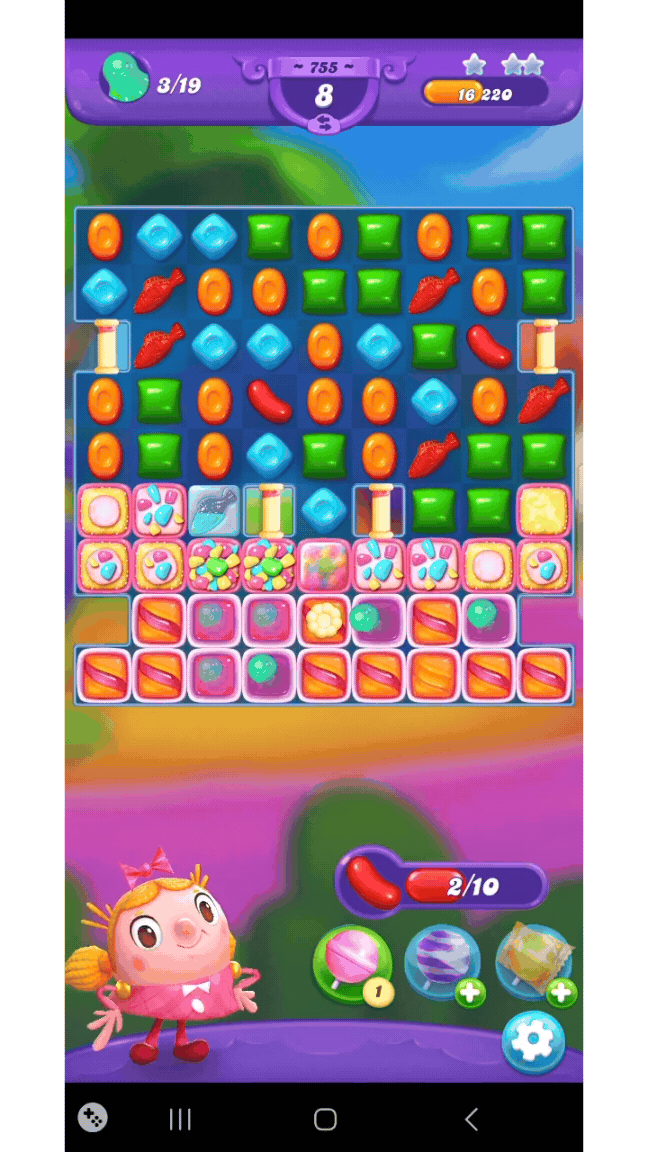Viewport: 648px width, 1152px height.
Task: Open the settings gear
Action: pyautogui.click(x=533, y=1041)
